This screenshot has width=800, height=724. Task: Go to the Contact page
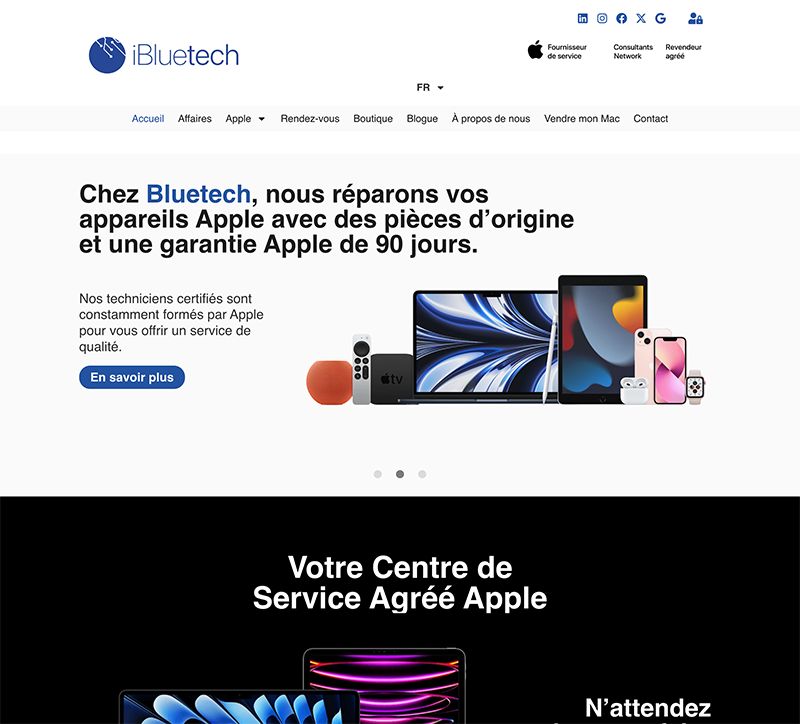coord(651,119)
